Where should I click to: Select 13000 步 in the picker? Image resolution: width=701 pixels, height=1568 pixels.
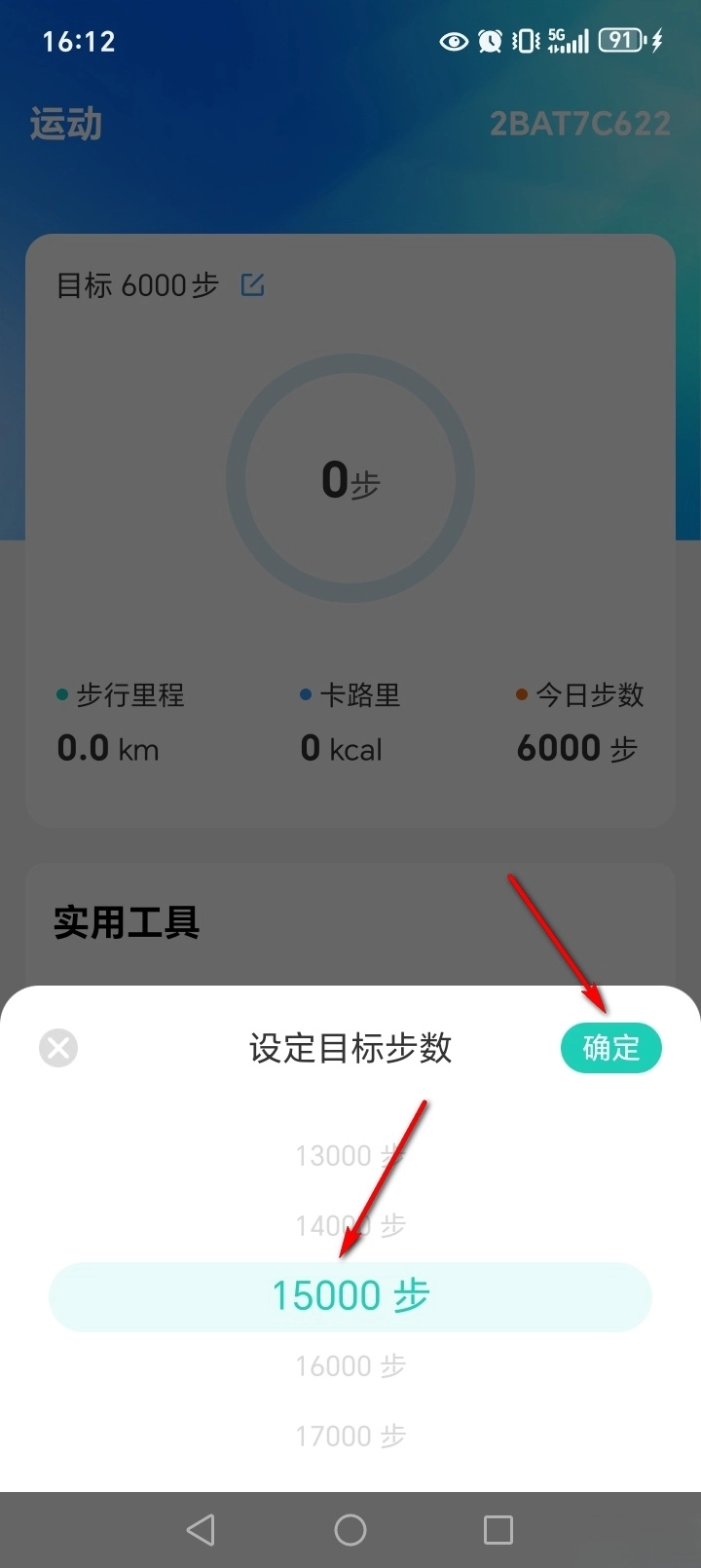350,1156
